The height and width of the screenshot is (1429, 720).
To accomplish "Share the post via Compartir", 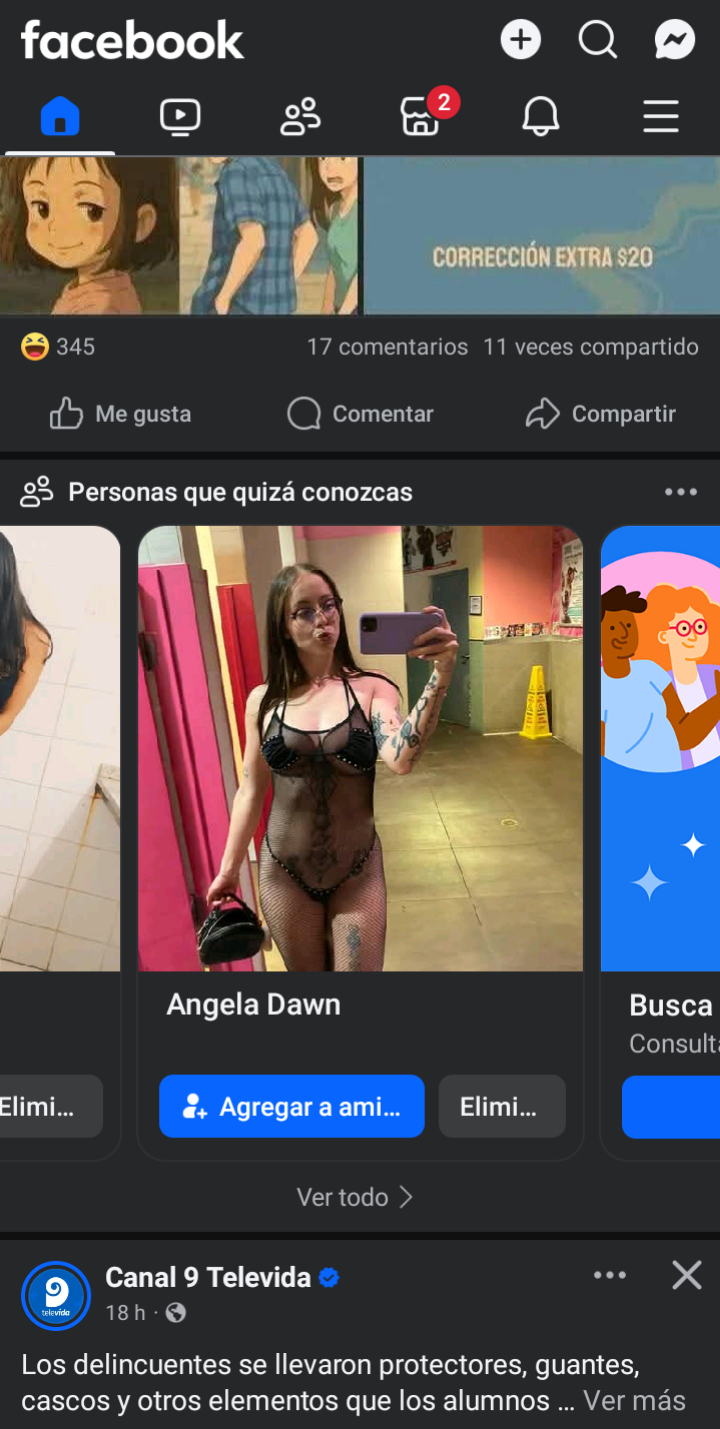I will click(601, 414).
